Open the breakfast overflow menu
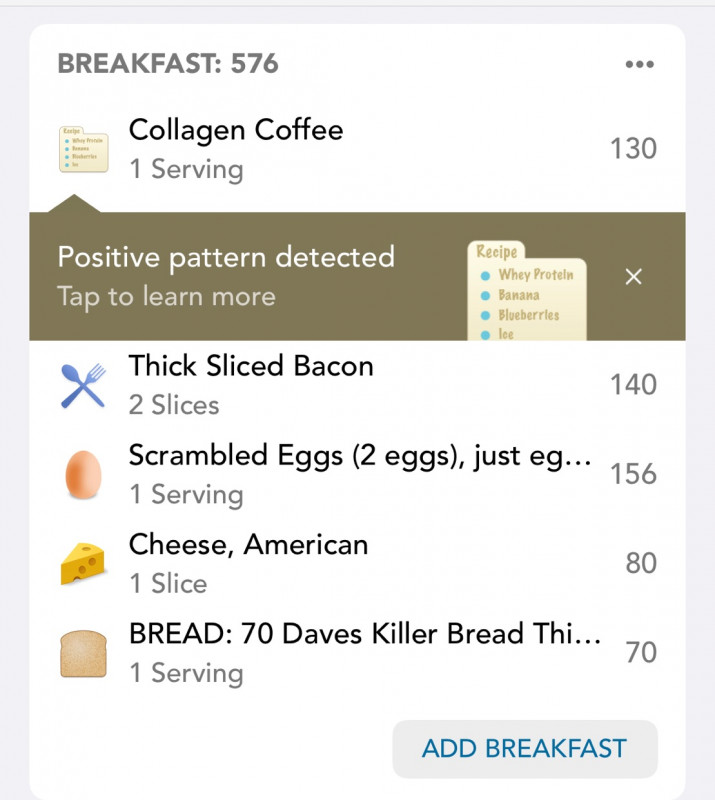Image resolution: width=715 pixels, height=800 pixels. [638, 65]
